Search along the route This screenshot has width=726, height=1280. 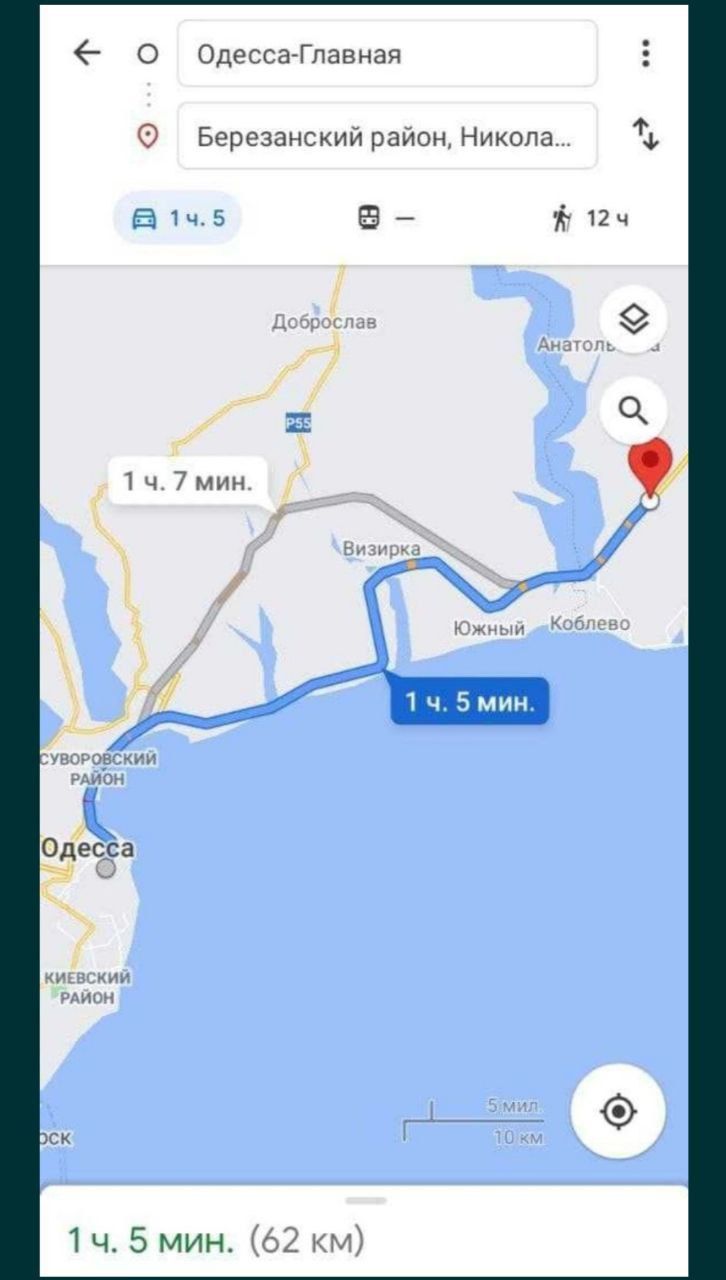(x=633, y=410)
